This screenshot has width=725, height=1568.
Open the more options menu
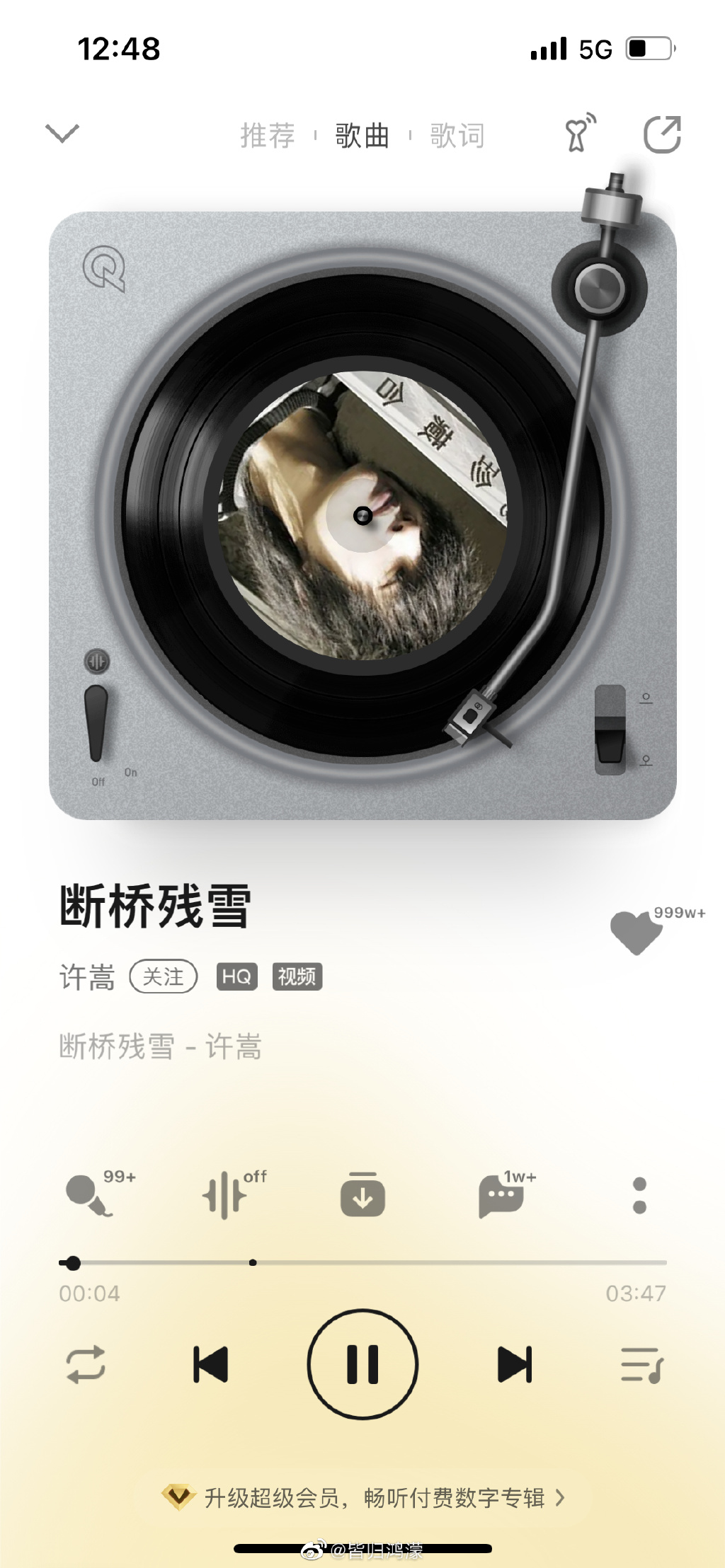[639, 1195]
